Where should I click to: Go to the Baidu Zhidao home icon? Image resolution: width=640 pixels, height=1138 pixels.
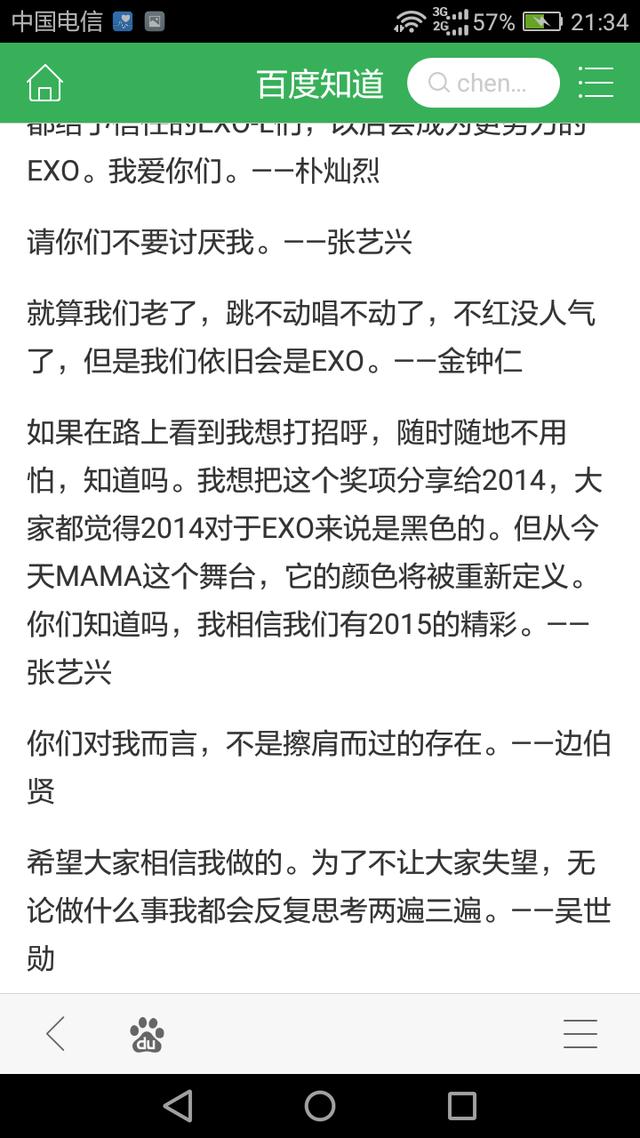45,83
